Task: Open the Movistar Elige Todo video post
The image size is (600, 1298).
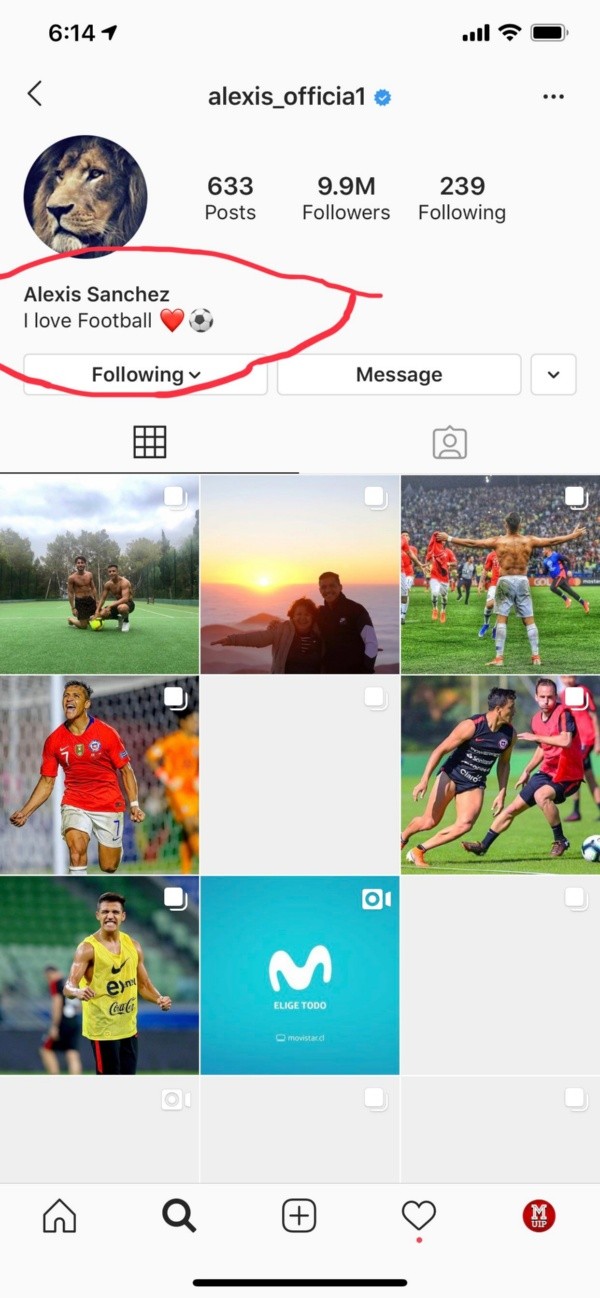Action: tap(300, 975)
